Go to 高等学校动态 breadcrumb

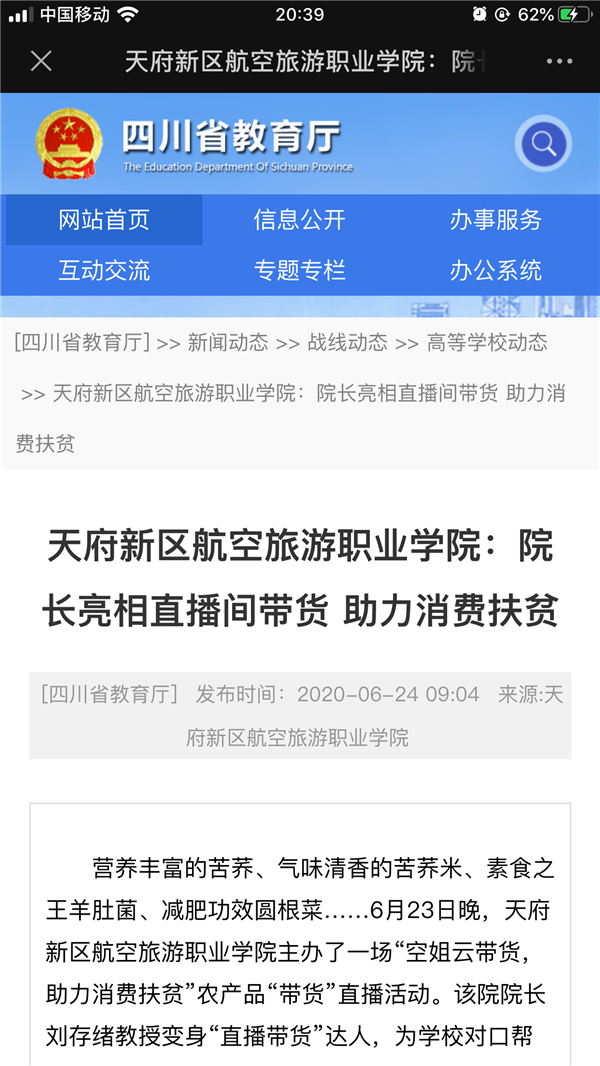487,343
